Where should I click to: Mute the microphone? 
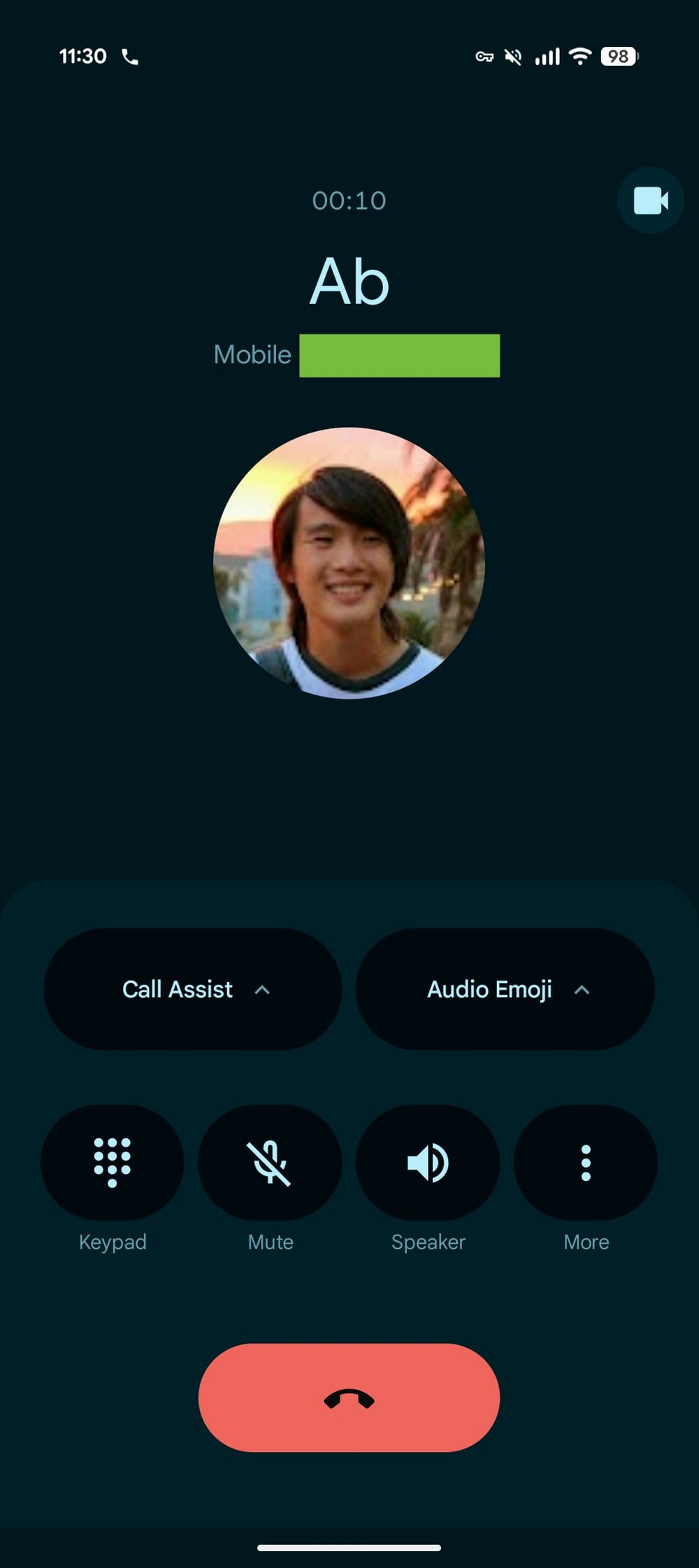coord(270,1162)
